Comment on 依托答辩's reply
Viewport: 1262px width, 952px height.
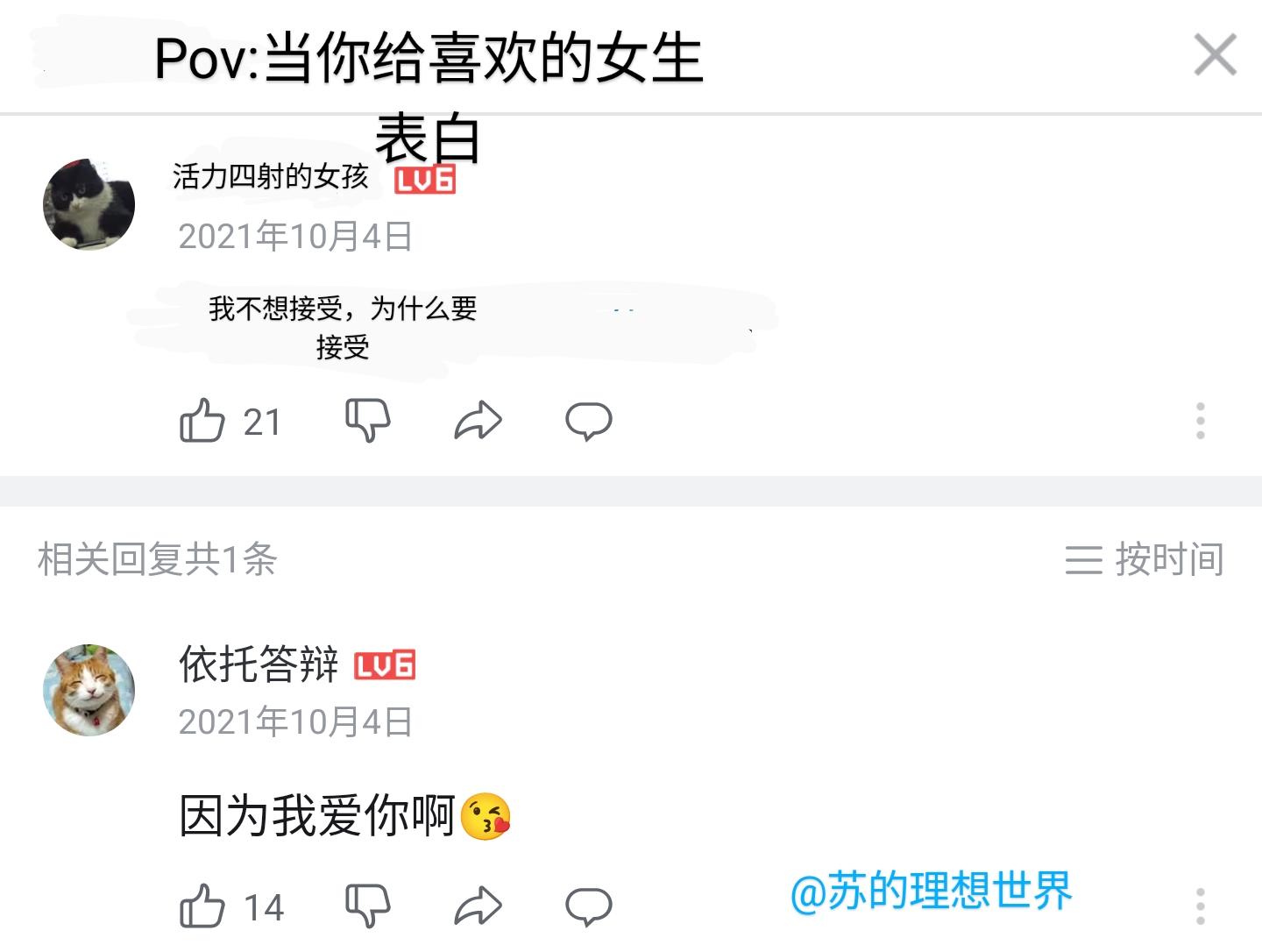click(588, 906)
